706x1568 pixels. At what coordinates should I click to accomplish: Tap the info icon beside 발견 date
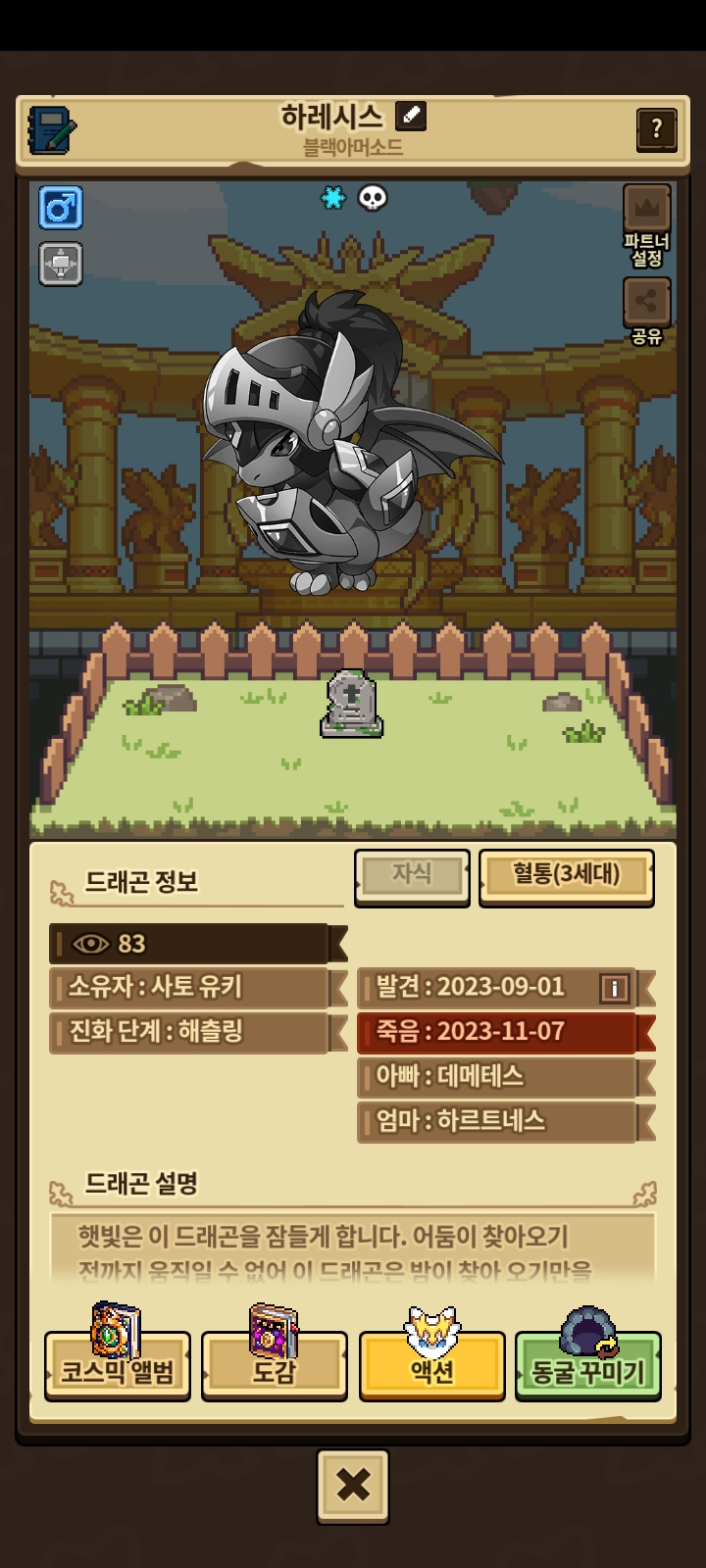(x=614, y=988)
